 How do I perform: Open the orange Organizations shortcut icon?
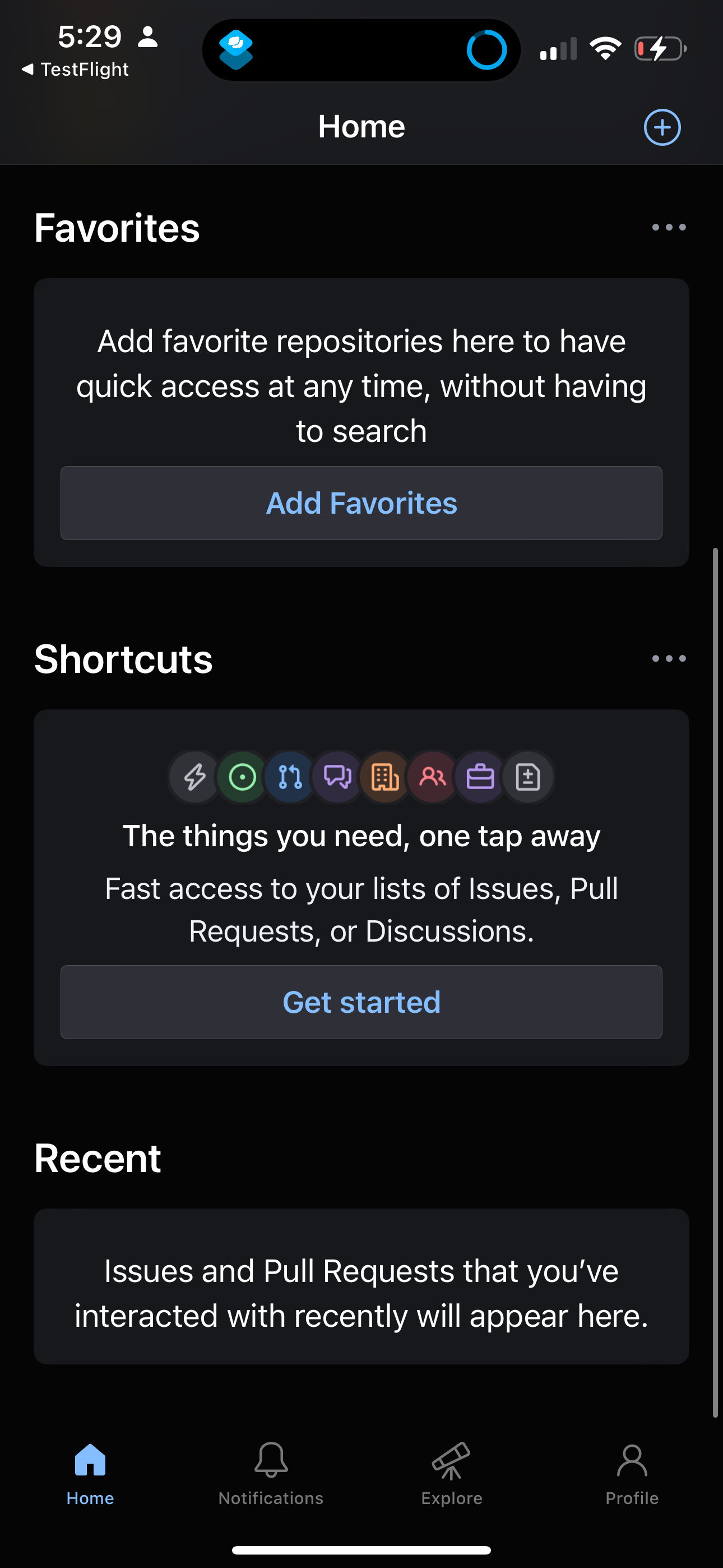click(384, 777)
